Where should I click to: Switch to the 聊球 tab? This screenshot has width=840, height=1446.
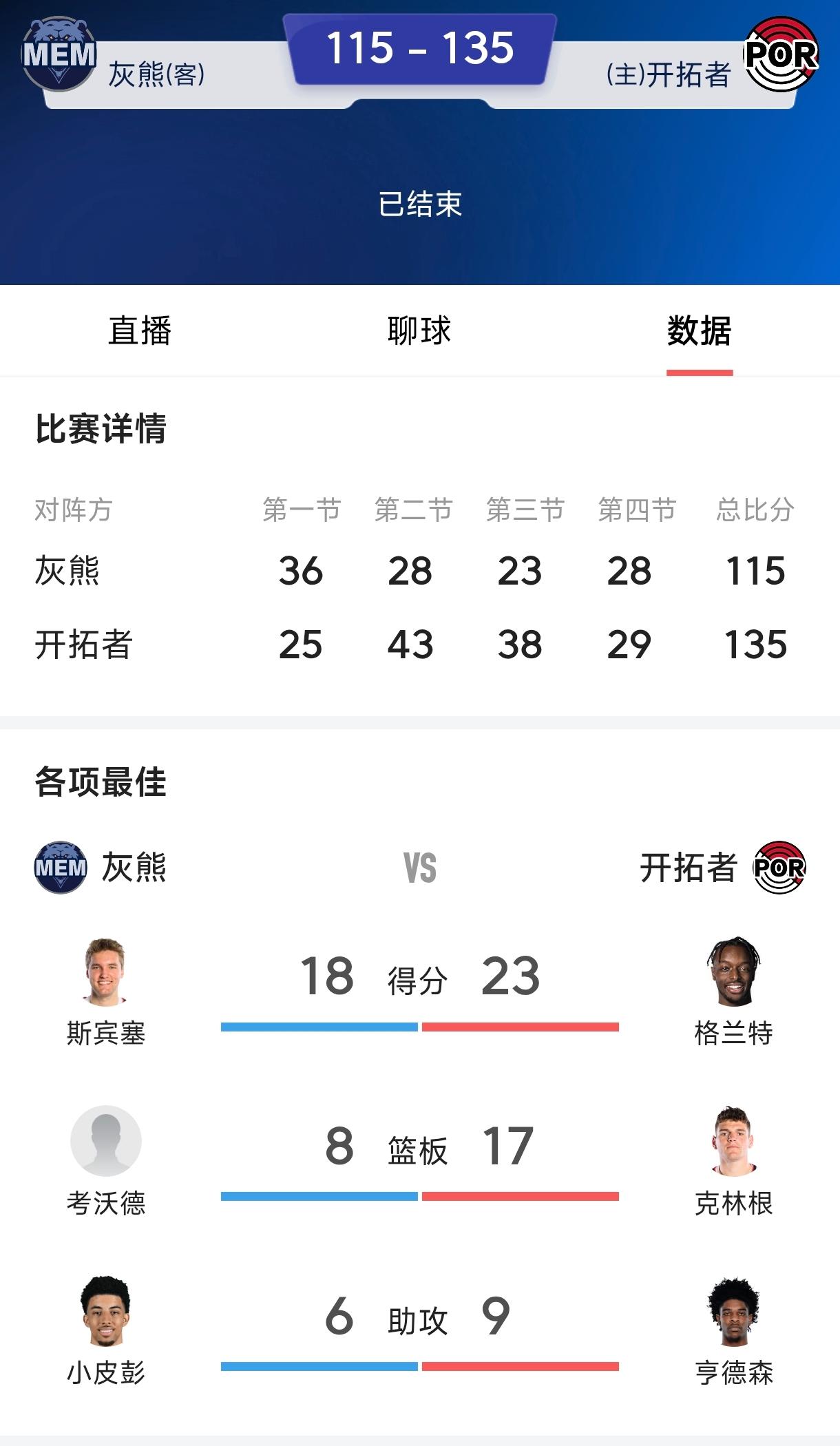tap(420, 331)
